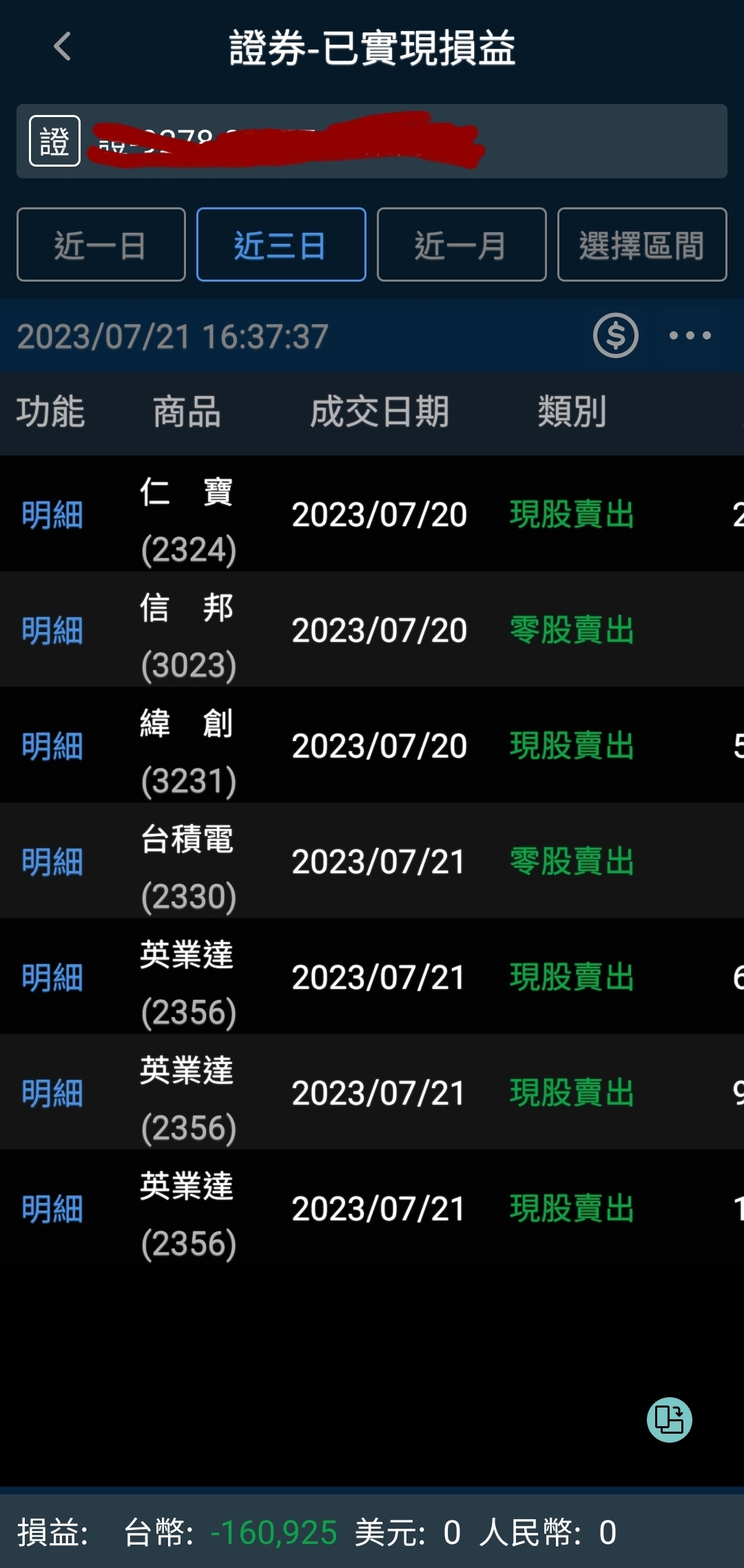Open 明細 for 仁寶 (2324)
Viewport: 744px width, 1568px height.
(x=52, y=514)
